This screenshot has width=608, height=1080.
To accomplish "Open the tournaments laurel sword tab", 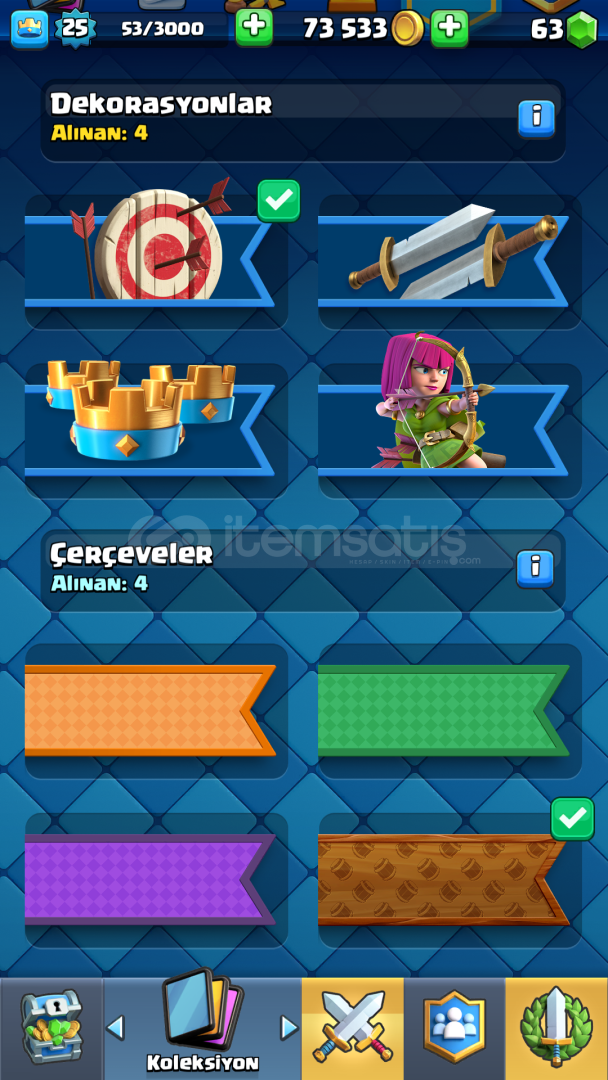I will tap(556, 1028).
